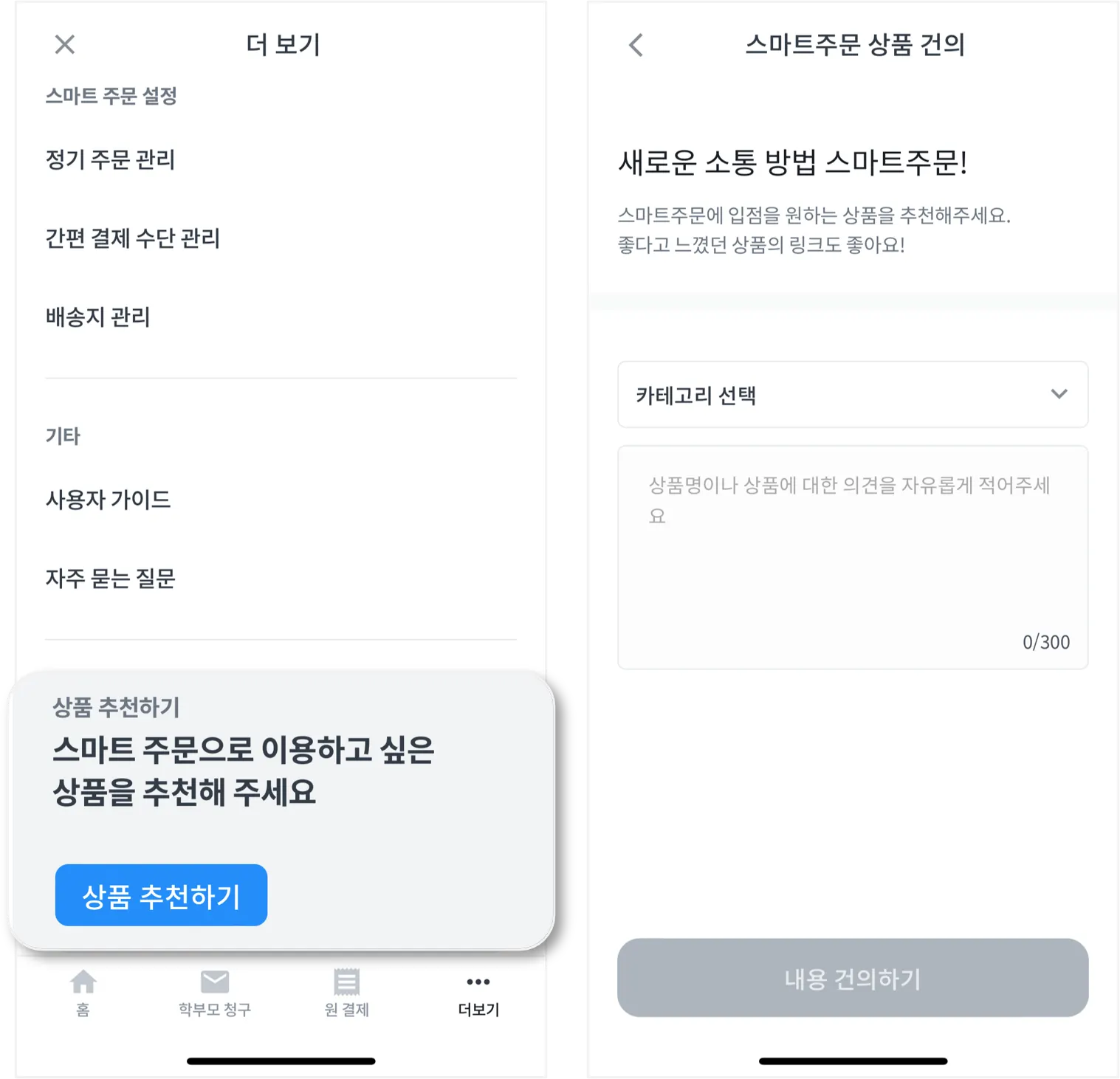This screenshot has height=1079, width=1120.
Task: Switch to the 학부모 청구 tab
Action: click(x=215, y=992)
